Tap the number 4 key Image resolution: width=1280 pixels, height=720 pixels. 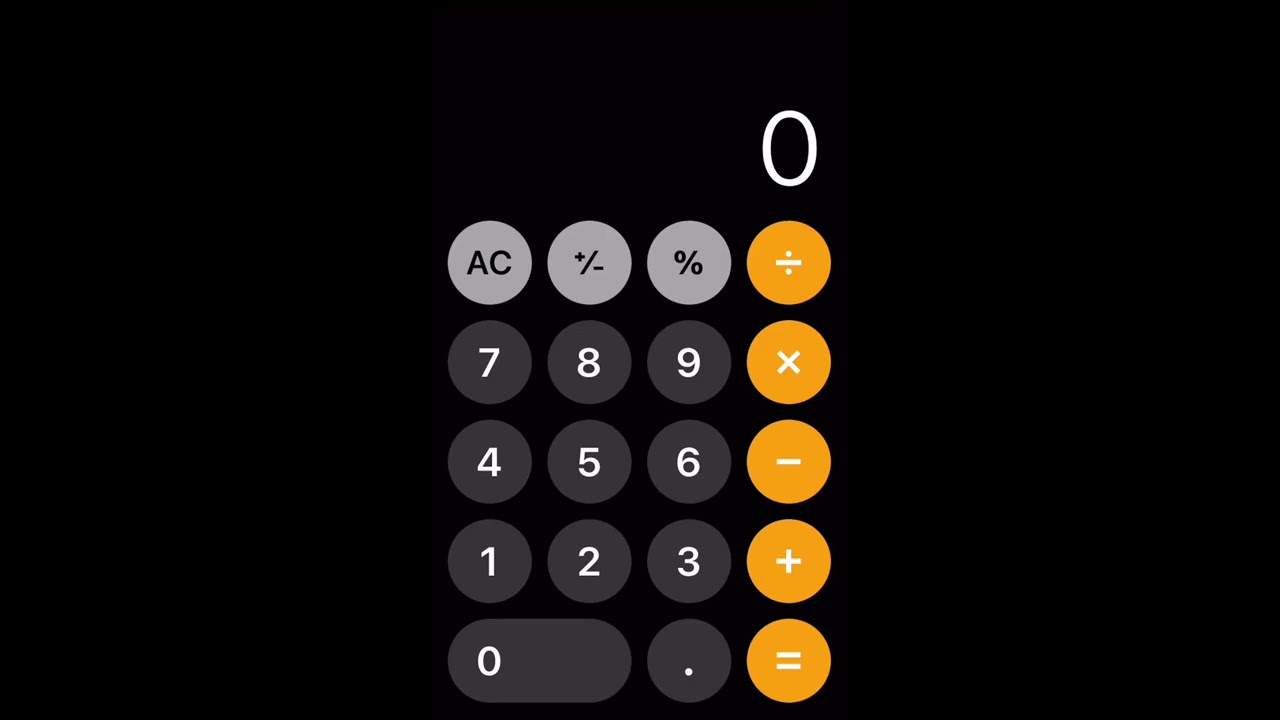coord(489,462)
